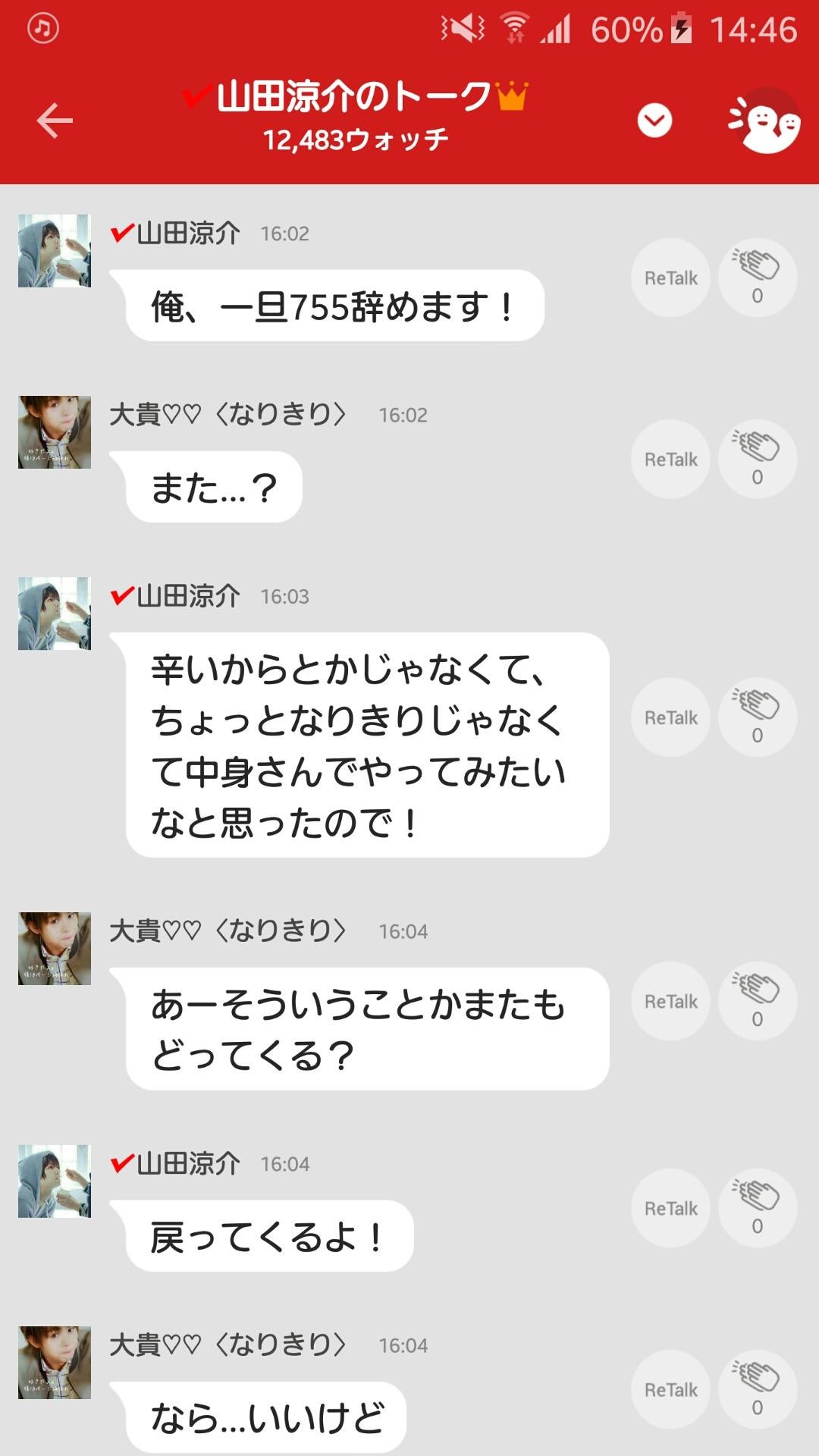ReTalk the message 戻ってくるよ！
The width and height of the screenshot is (819, 1456).
click(670, 1208)
